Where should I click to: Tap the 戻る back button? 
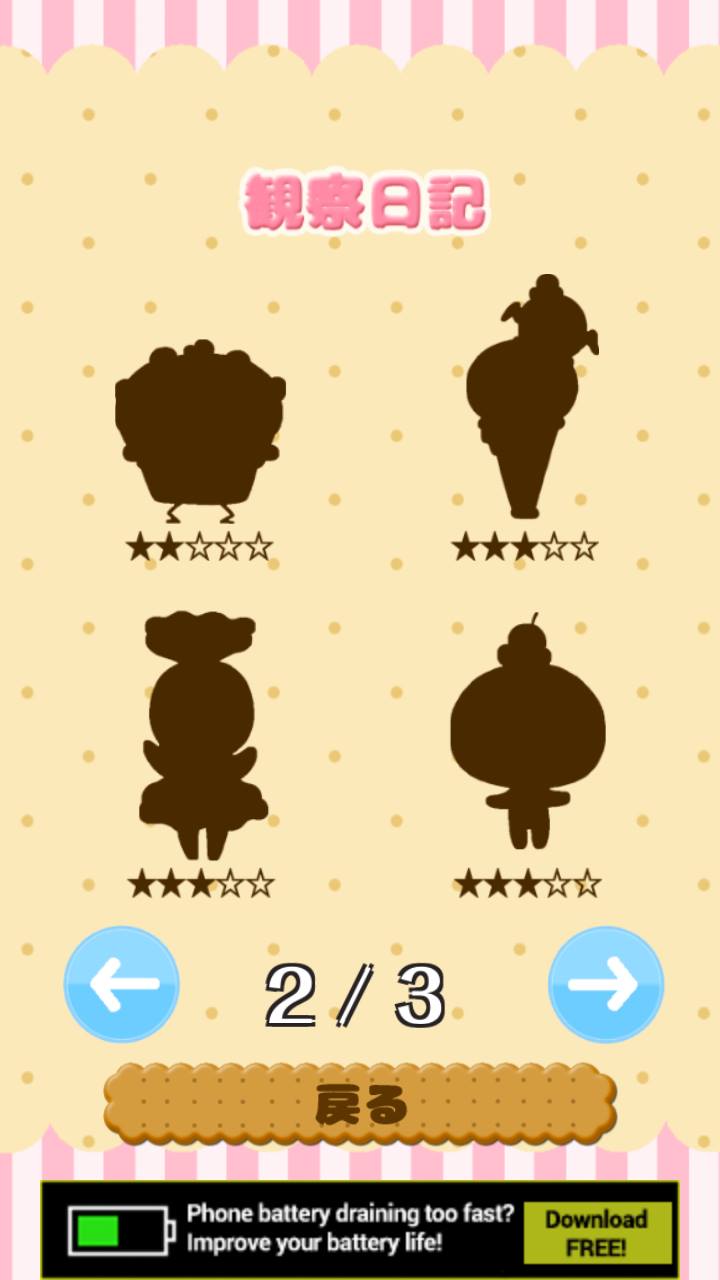[360, 1105]
